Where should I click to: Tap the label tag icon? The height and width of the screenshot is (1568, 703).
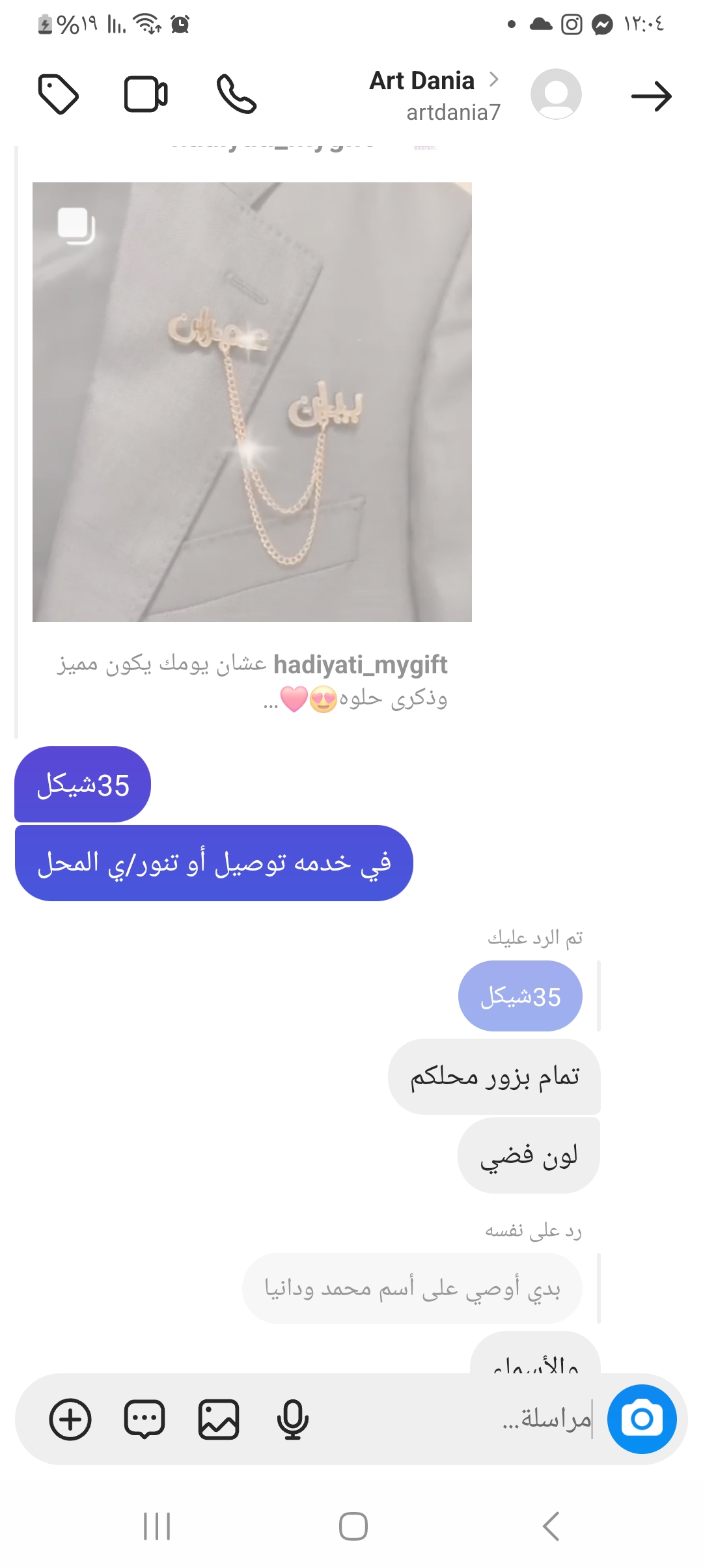pyautogui.click(x=59, y=95)
